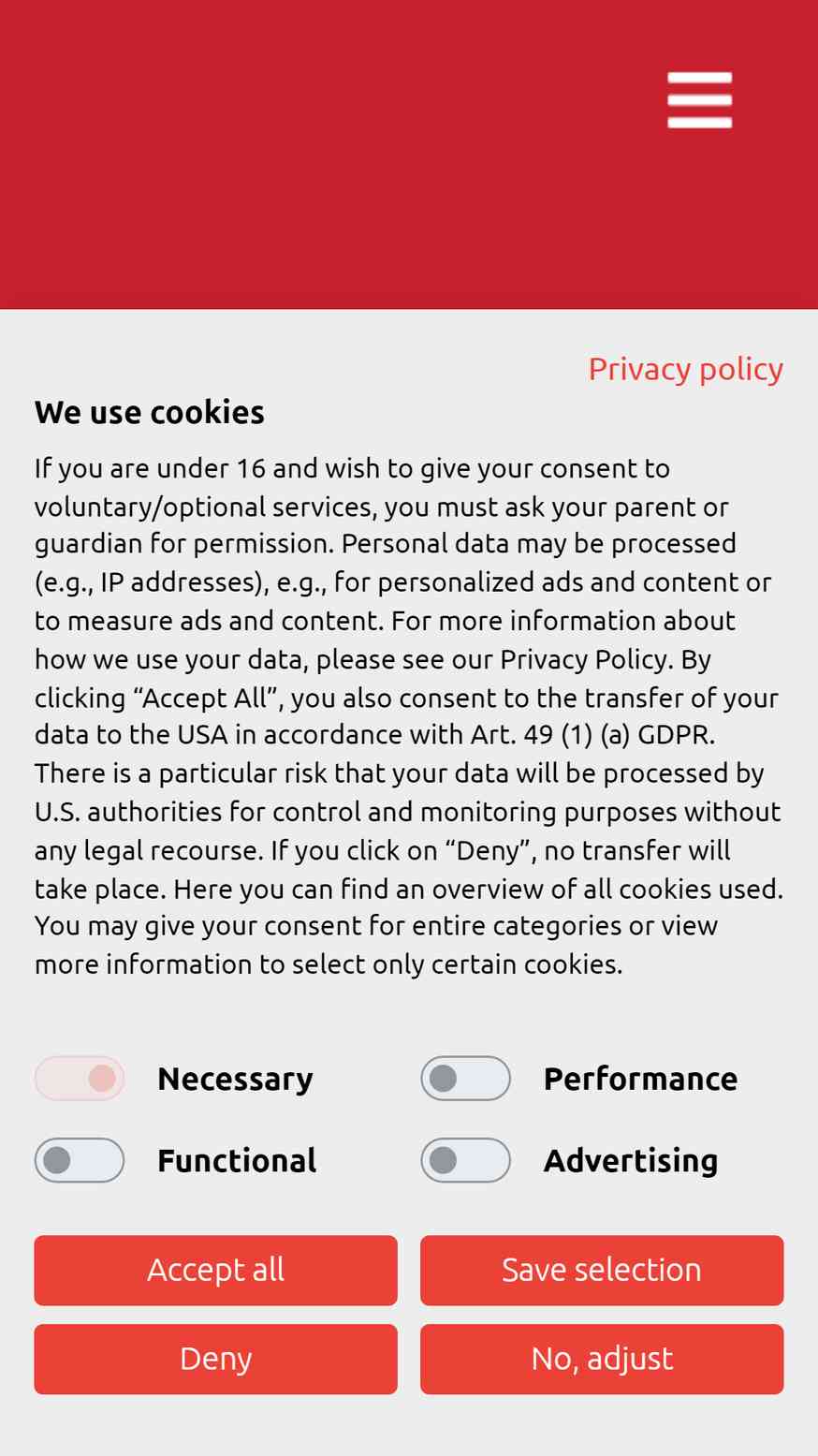
Task: Switch on the Advertising cookies toggle
Action: 465,1160
